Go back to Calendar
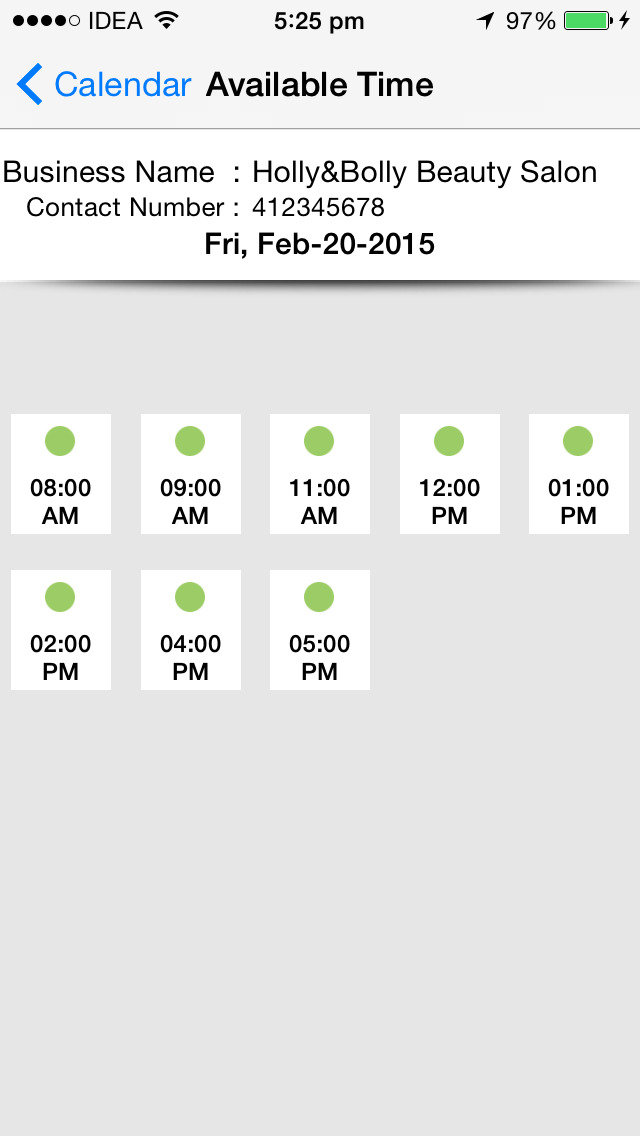Viewport: 640px width, 1136px height. click(104, 85)
